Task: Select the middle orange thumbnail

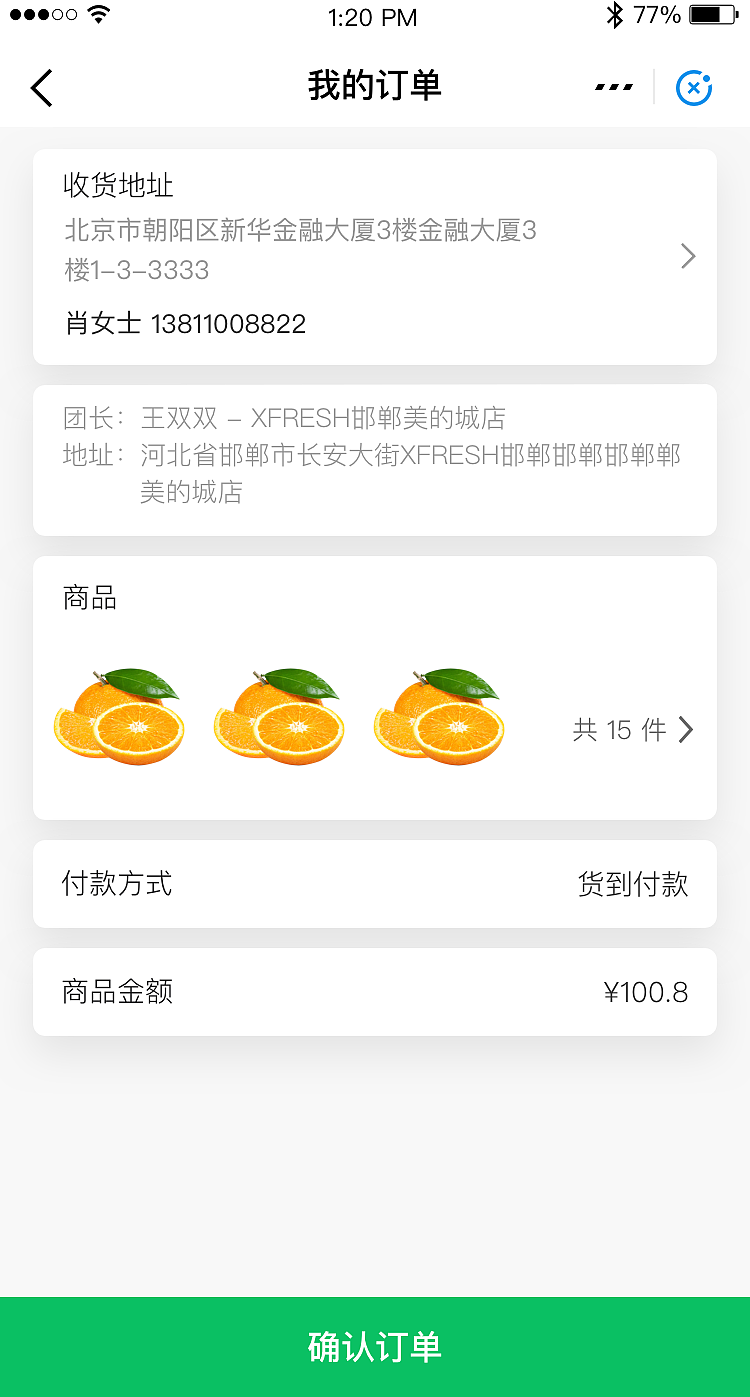Action: (278, 715)
